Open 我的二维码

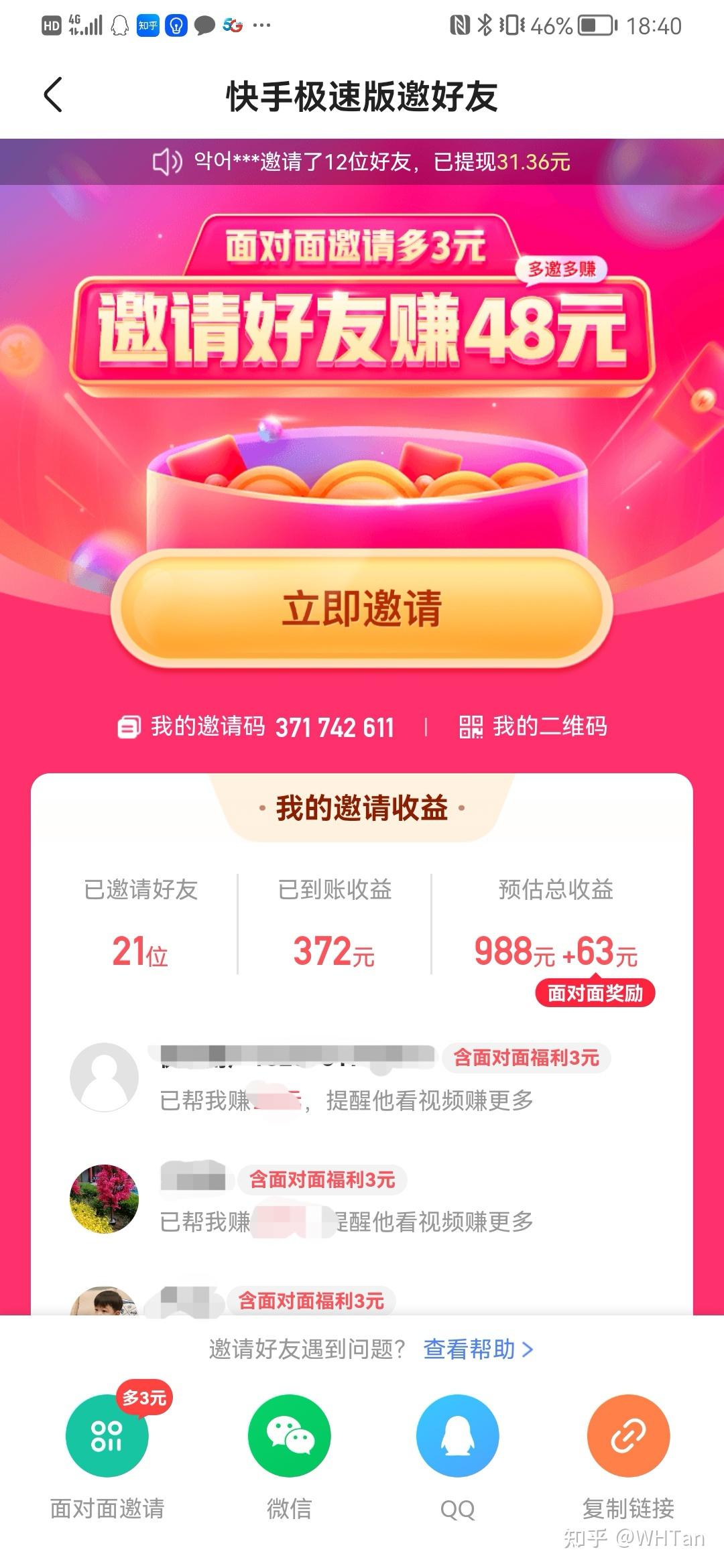tap(533, 726)
